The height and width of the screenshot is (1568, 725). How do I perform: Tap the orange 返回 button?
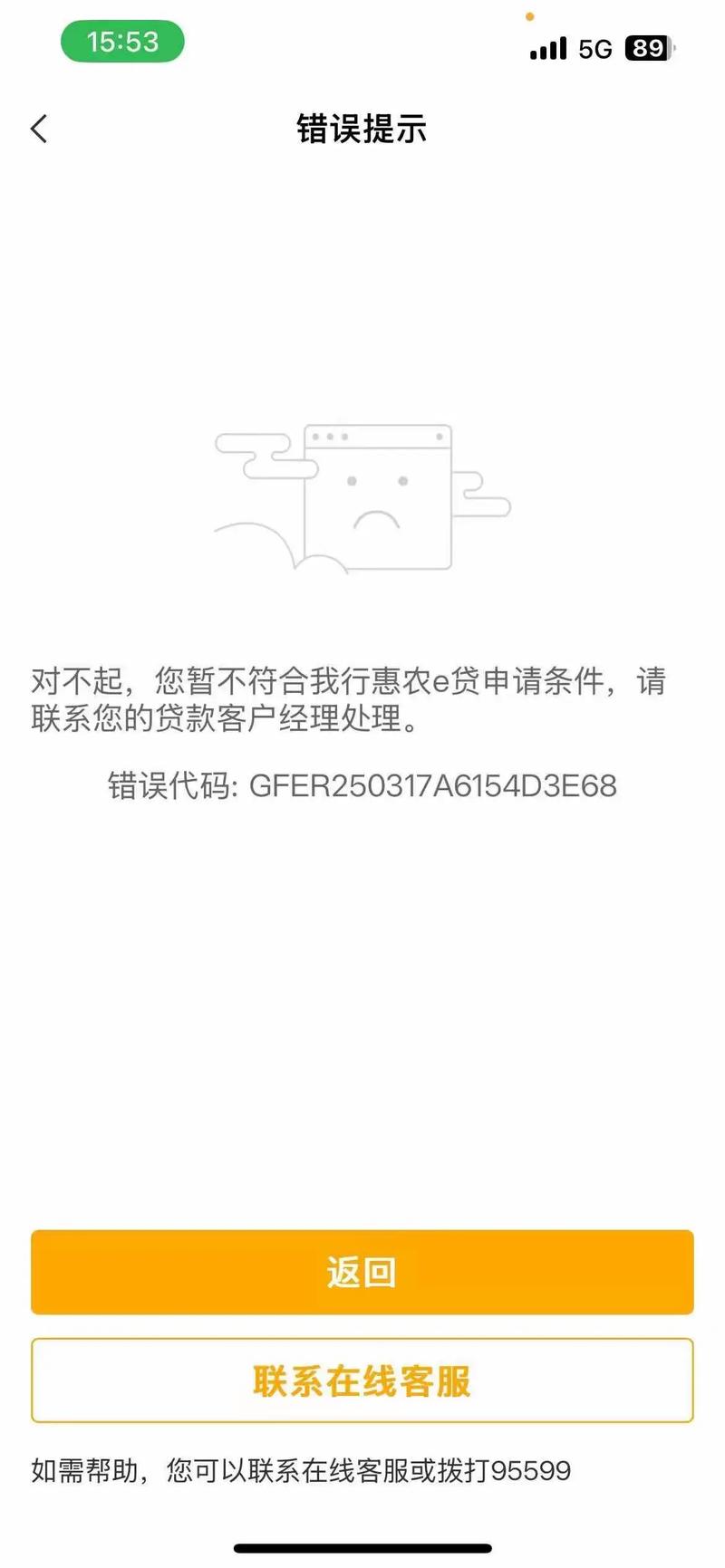(362, 1272)
